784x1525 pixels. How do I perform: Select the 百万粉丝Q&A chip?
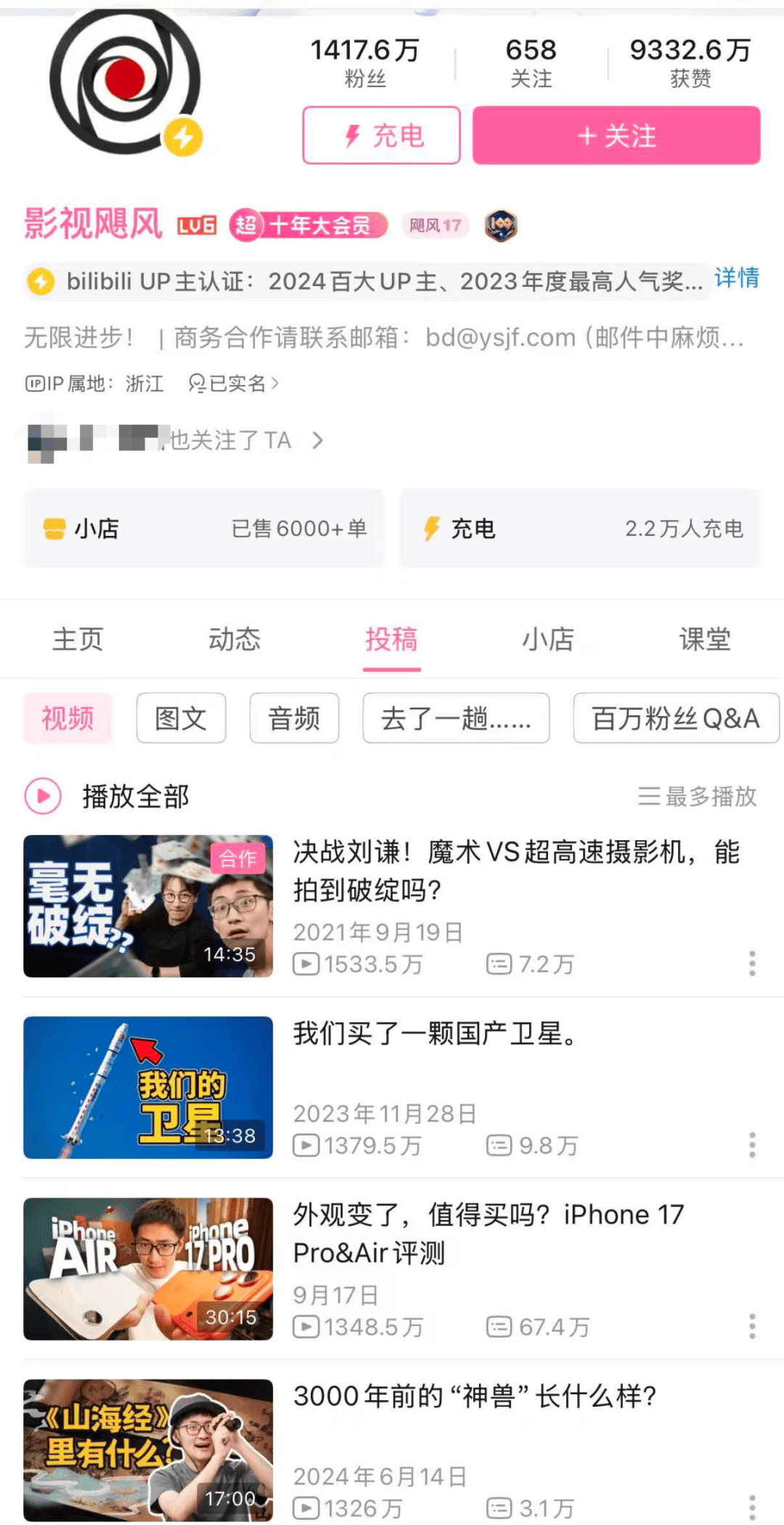[x=676, y=718]
